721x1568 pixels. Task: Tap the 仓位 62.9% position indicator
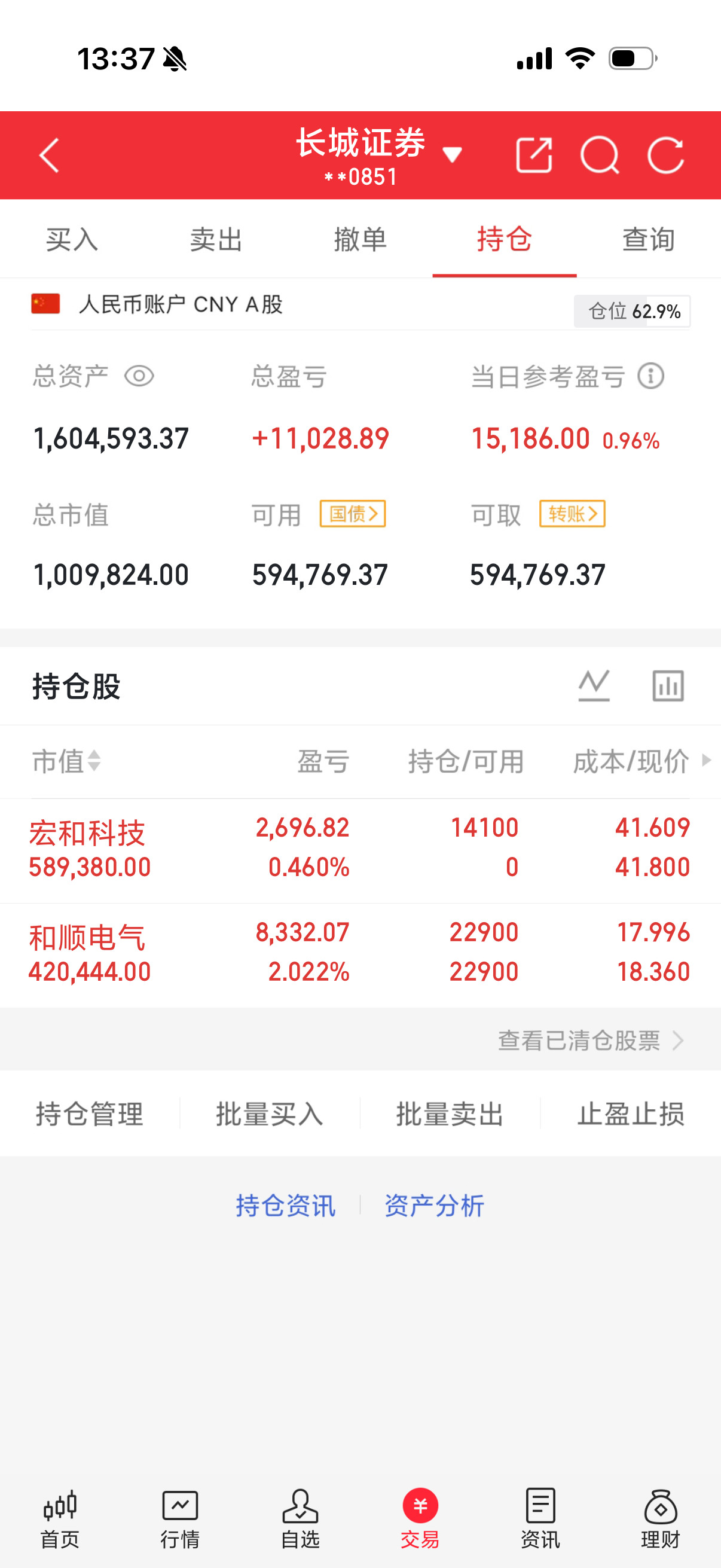pyautogui.click(x=632, y=310)
